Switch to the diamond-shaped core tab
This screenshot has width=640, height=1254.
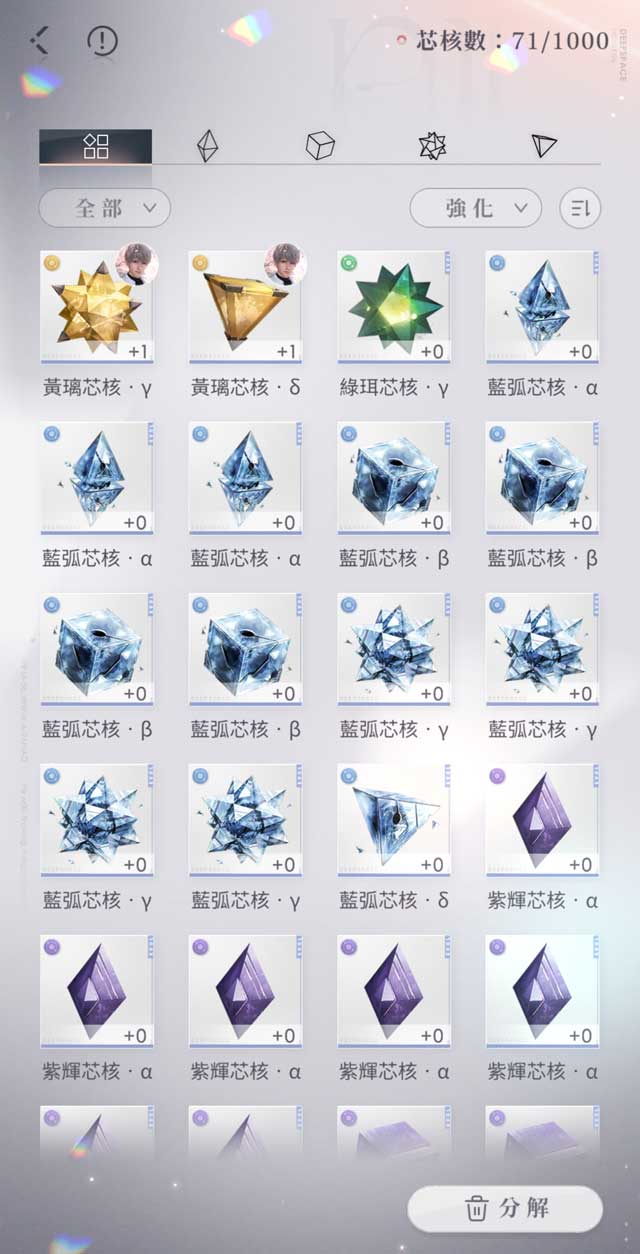click(207, 146)
